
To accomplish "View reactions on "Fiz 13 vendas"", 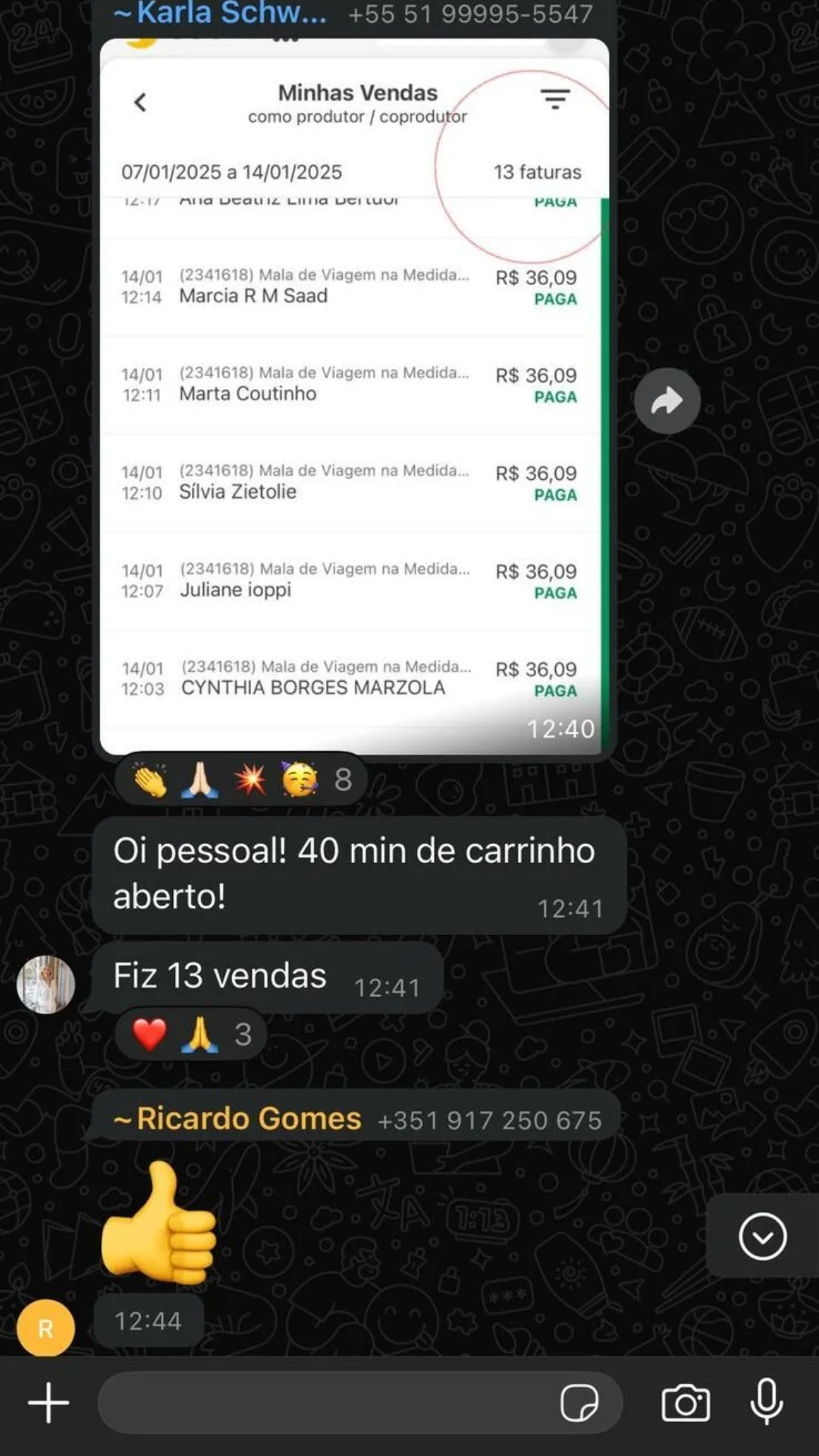I will point(191,1034).
